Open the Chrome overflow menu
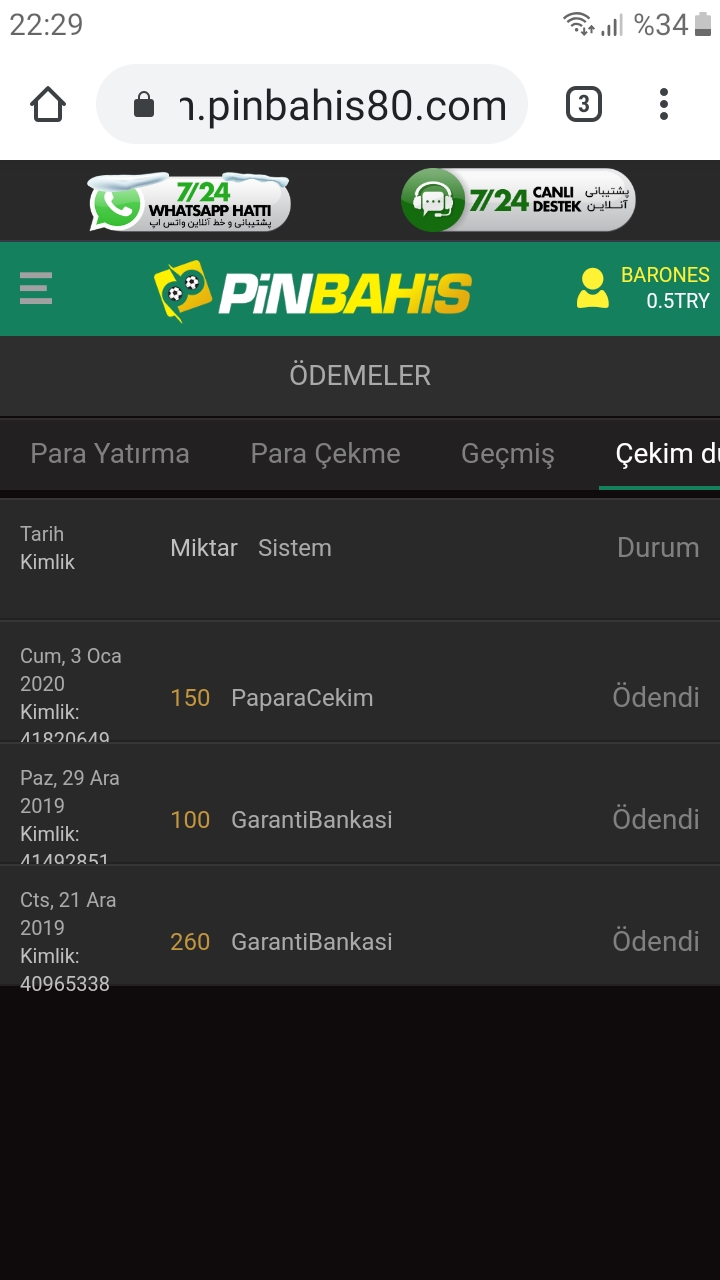Image resolution: width=720 pixels, height=1280 pixels. (x=664, y=105)
